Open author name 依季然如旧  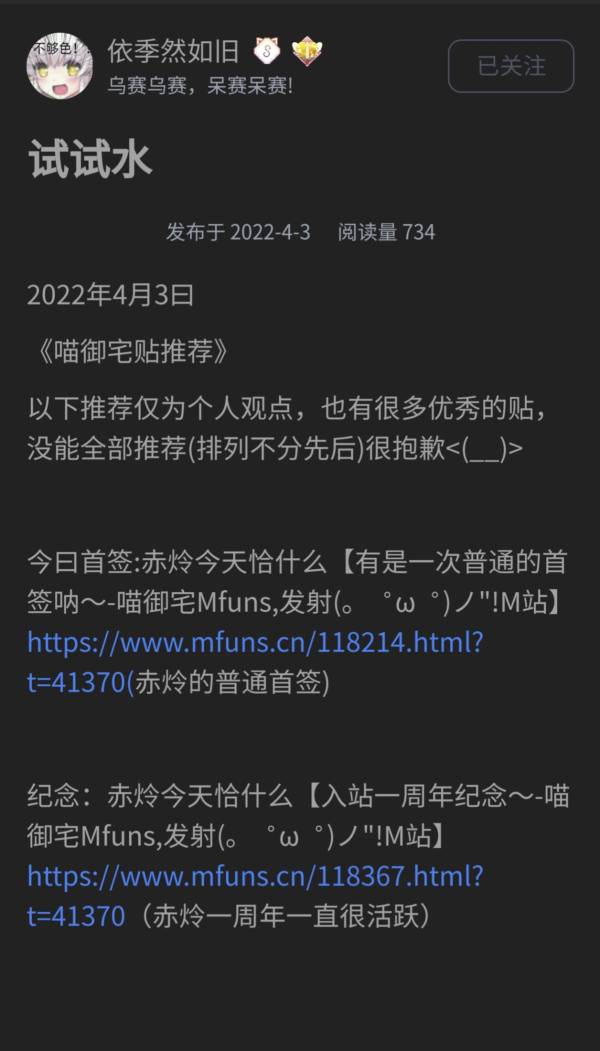click(x=173, y=52)
